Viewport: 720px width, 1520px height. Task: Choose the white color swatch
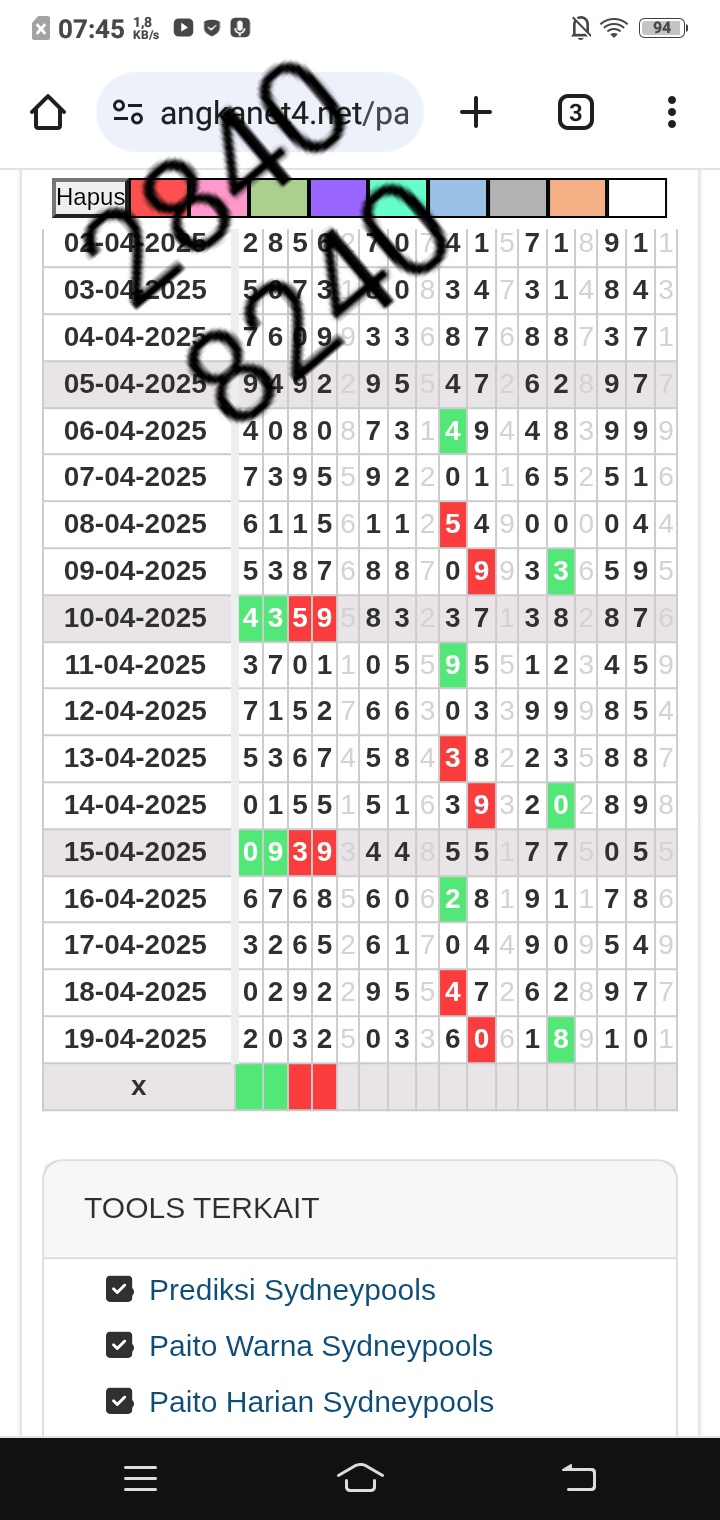(x=637, y=198)
